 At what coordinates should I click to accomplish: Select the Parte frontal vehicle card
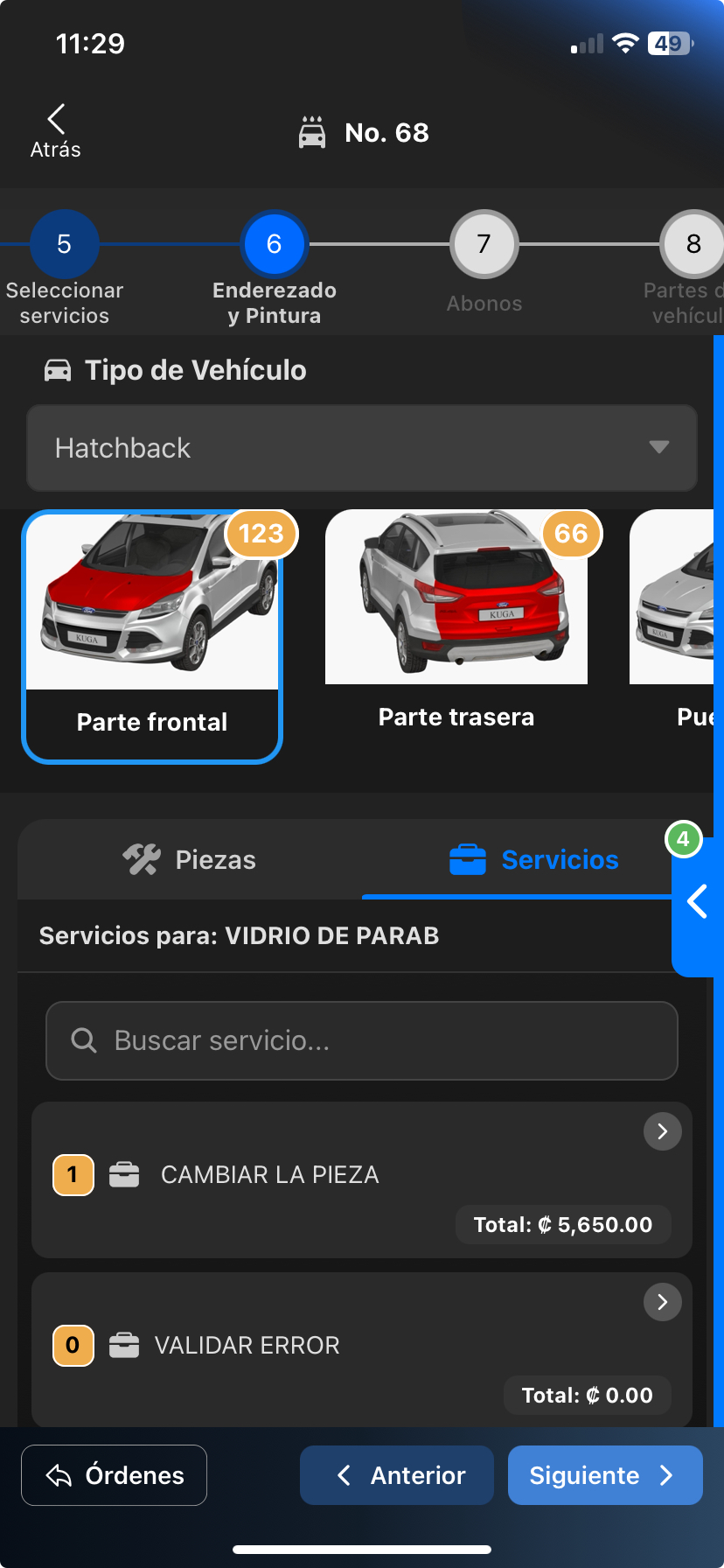(152, 637)
